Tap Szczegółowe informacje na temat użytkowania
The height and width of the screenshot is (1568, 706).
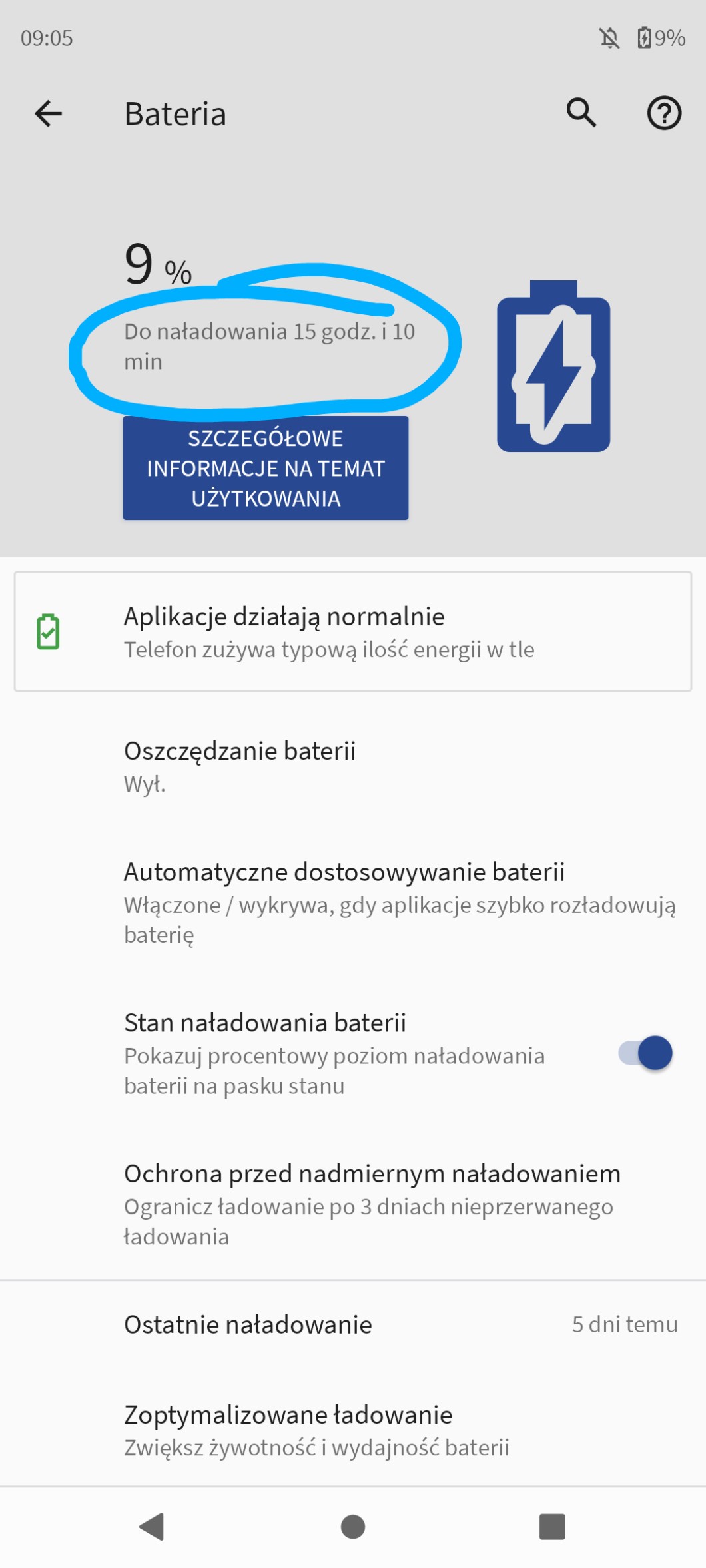pos(265,468)
